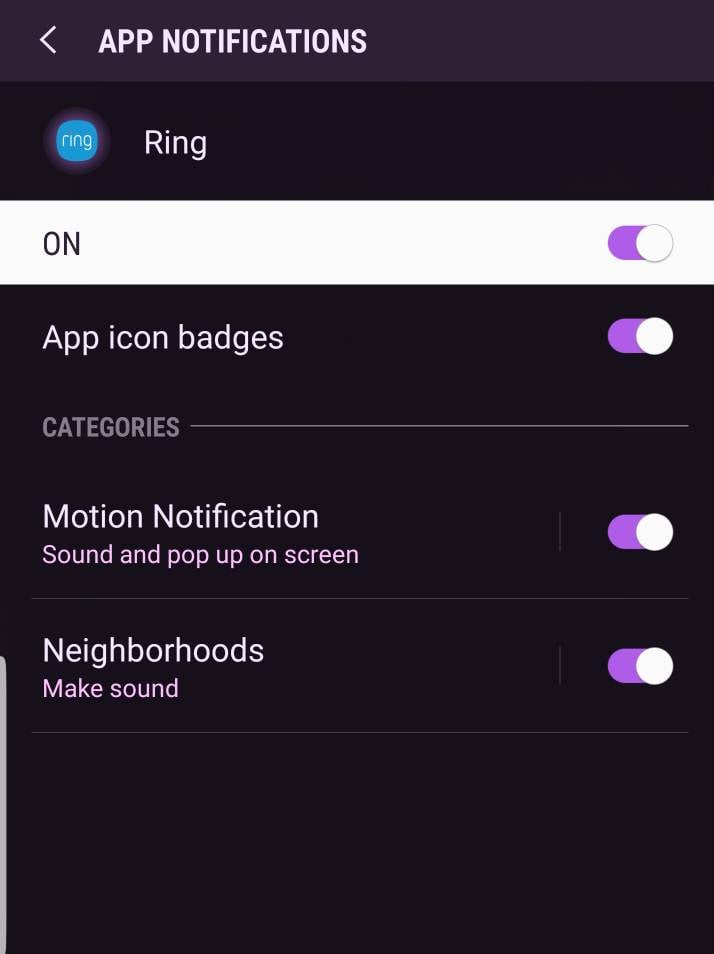Viewport: 714px width, 954px height.
Task: Toggle off Motion Notification switch
Action: (x=640, y=532)
